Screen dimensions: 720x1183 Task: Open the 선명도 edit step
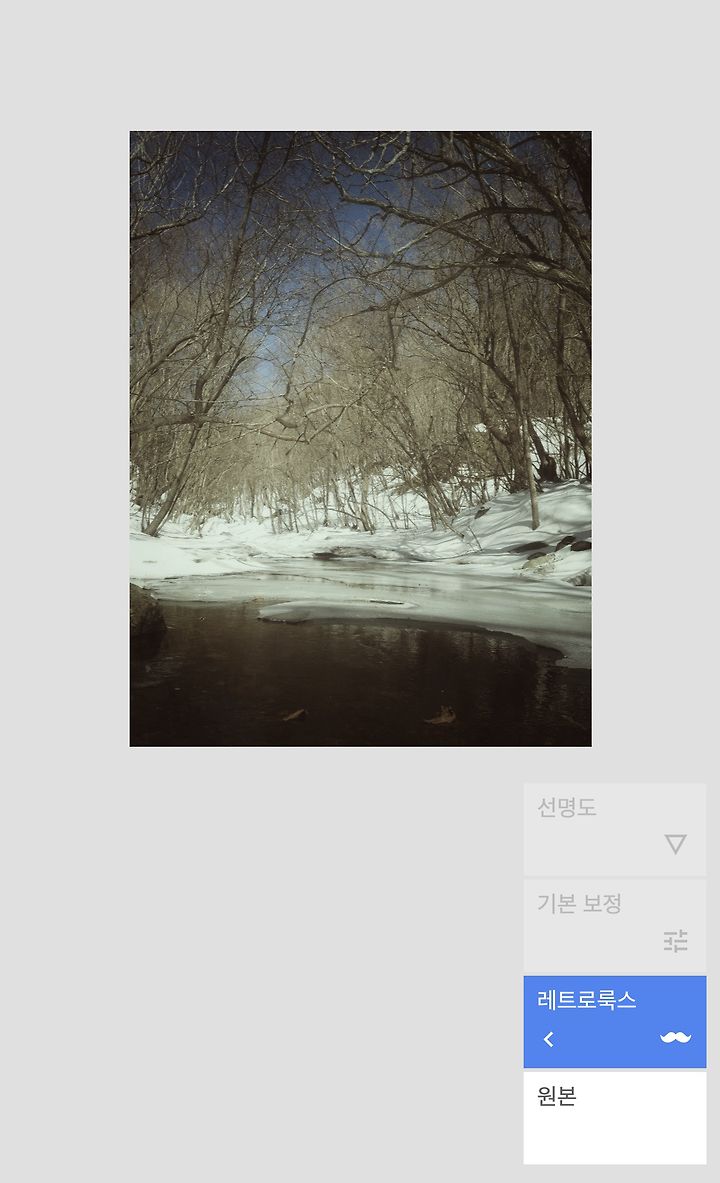(614, 829)
